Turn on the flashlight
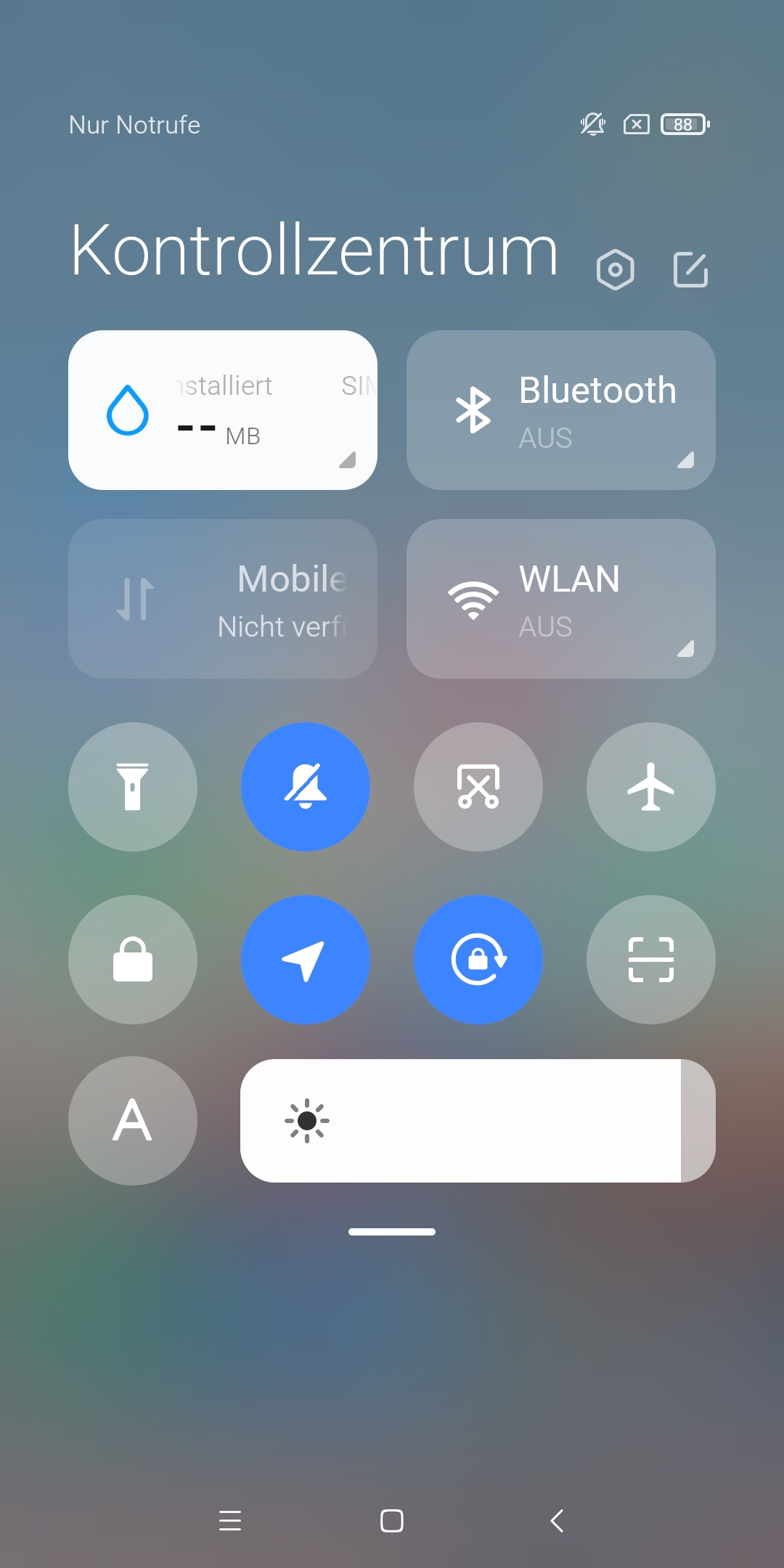 pos(133,787)
